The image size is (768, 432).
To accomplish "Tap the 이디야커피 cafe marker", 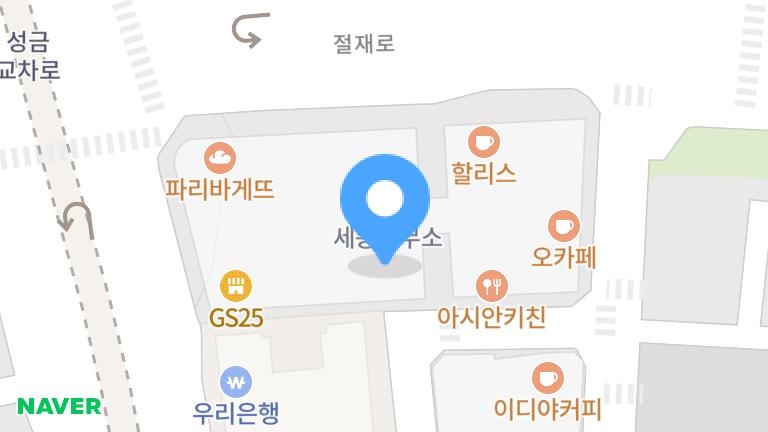I will tap(547, 378).
